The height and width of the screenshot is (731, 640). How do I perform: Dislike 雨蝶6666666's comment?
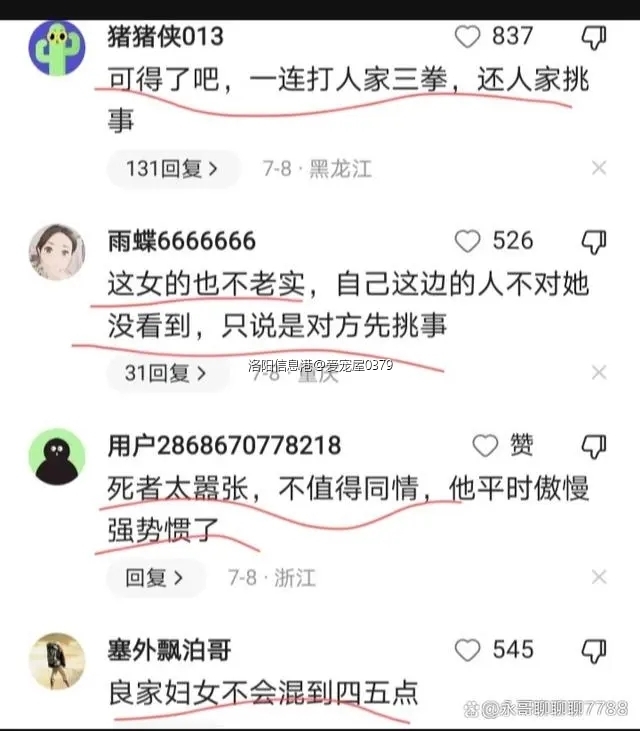click(594, 241)
